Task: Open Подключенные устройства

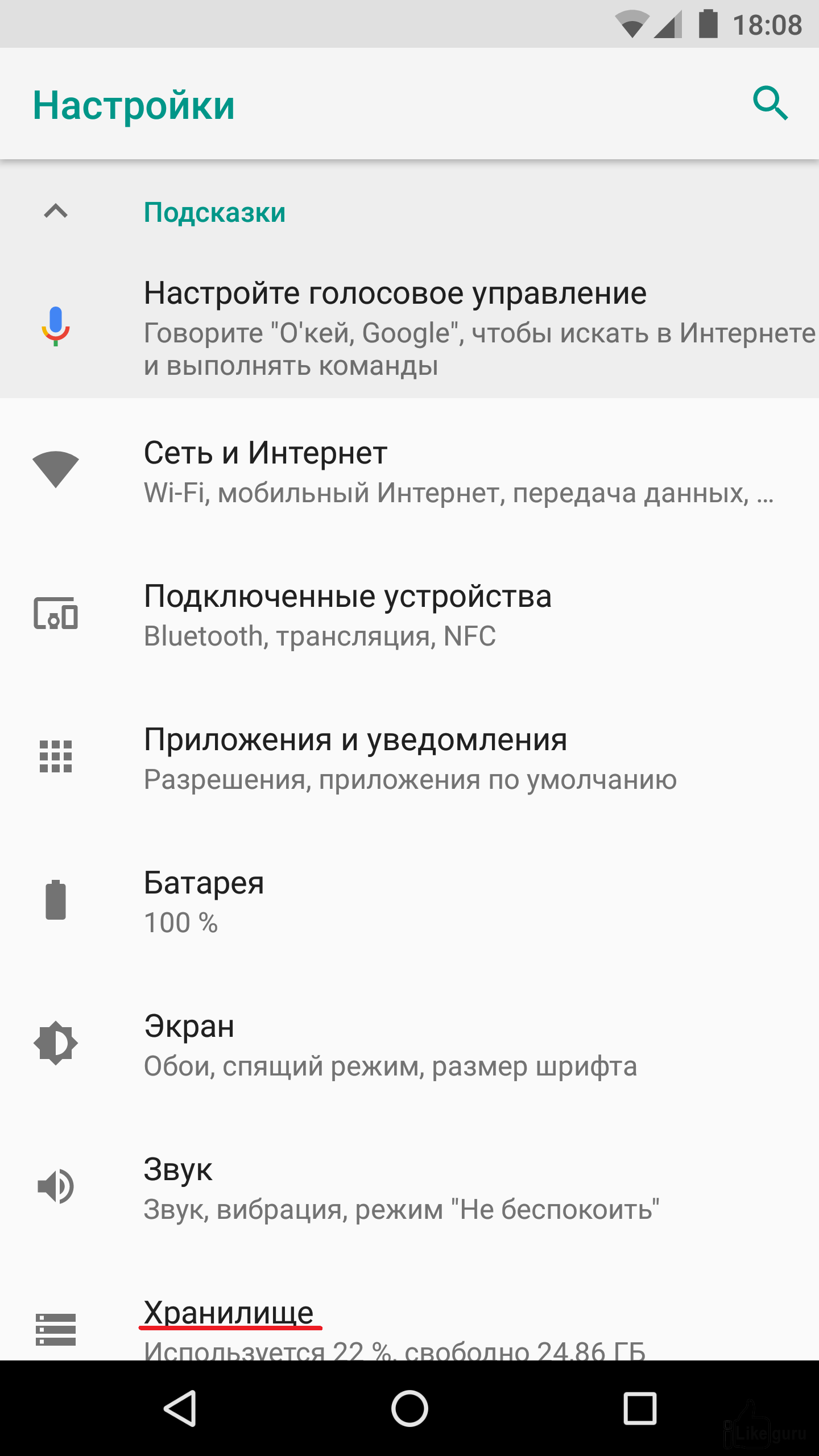Action: (409, 614)
